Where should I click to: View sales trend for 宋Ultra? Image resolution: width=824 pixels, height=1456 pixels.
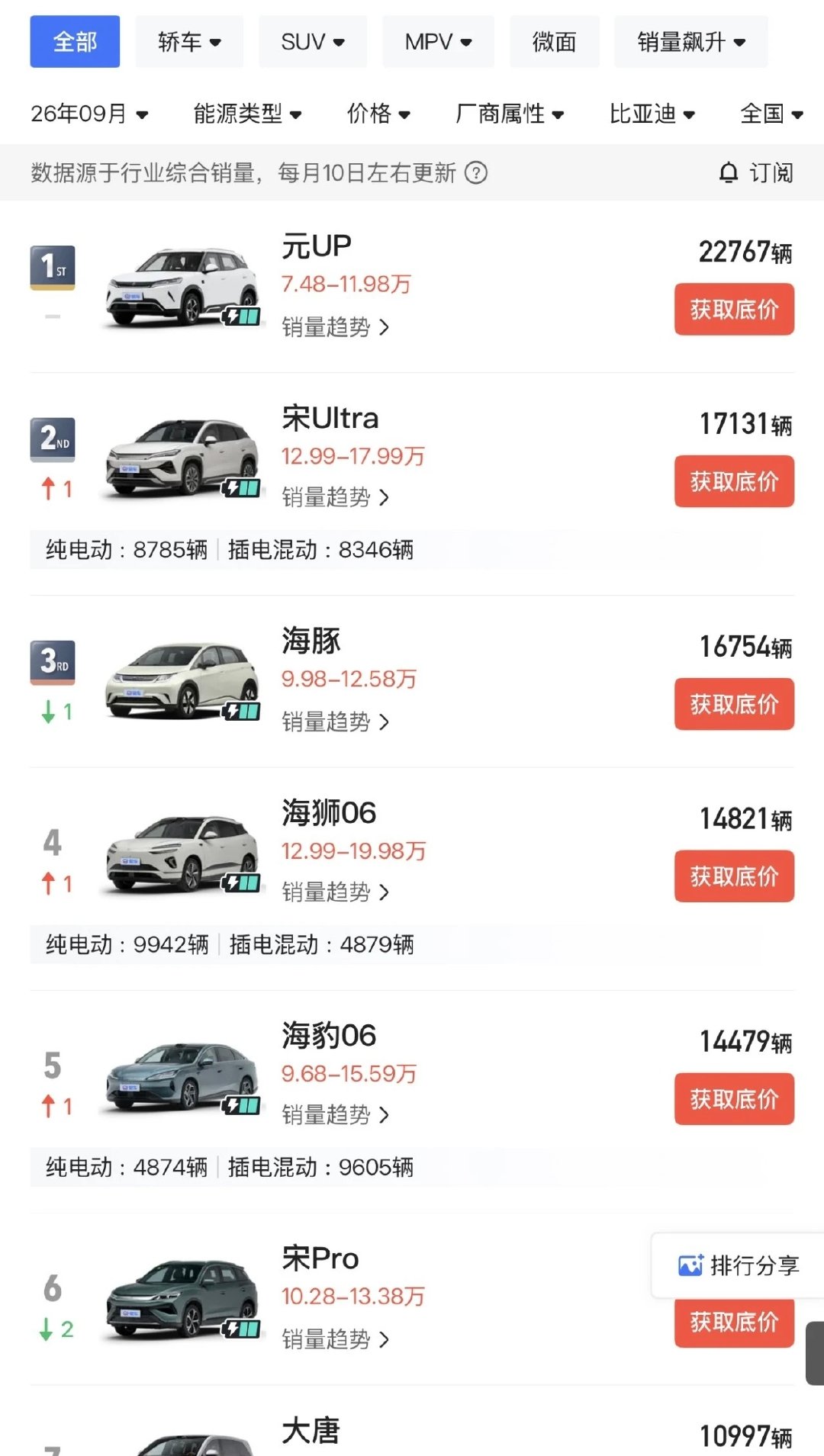click(336, 497)
